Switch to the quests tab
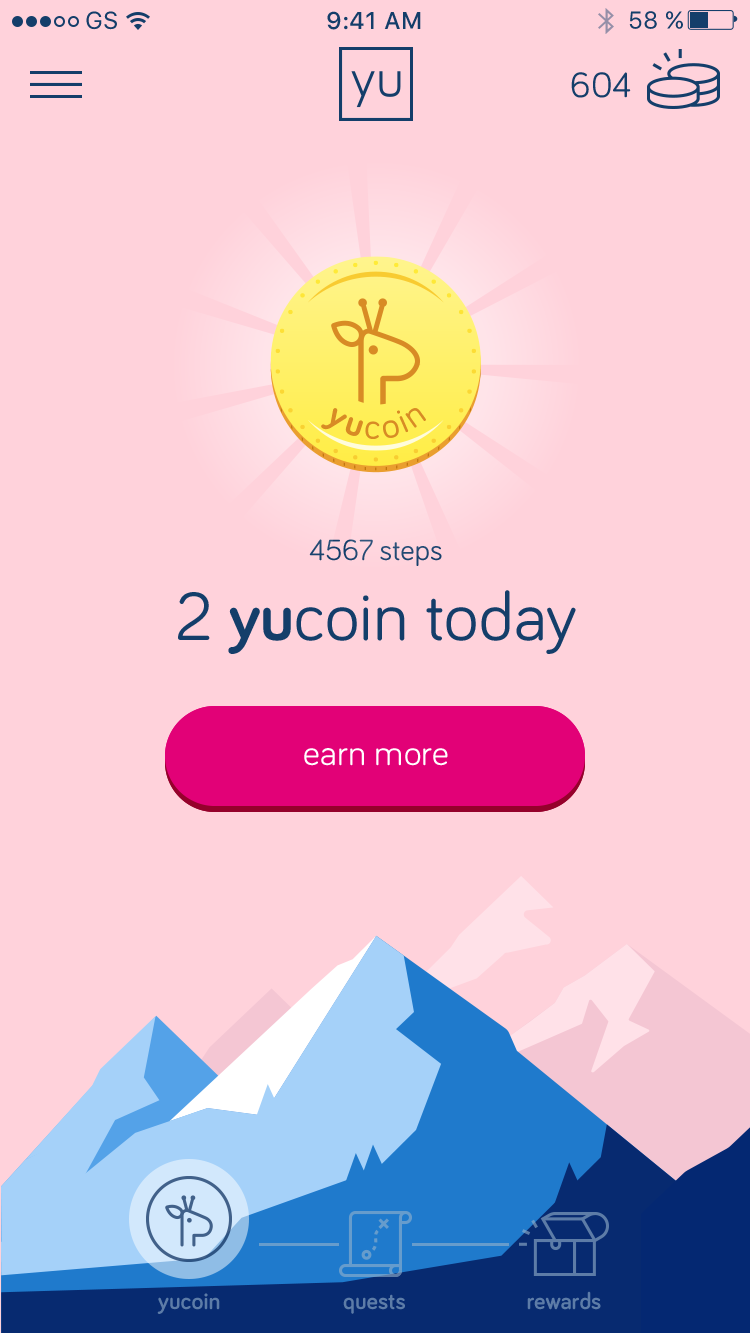This screenshot has width=750, height=1334. (x=375, y=1258)
